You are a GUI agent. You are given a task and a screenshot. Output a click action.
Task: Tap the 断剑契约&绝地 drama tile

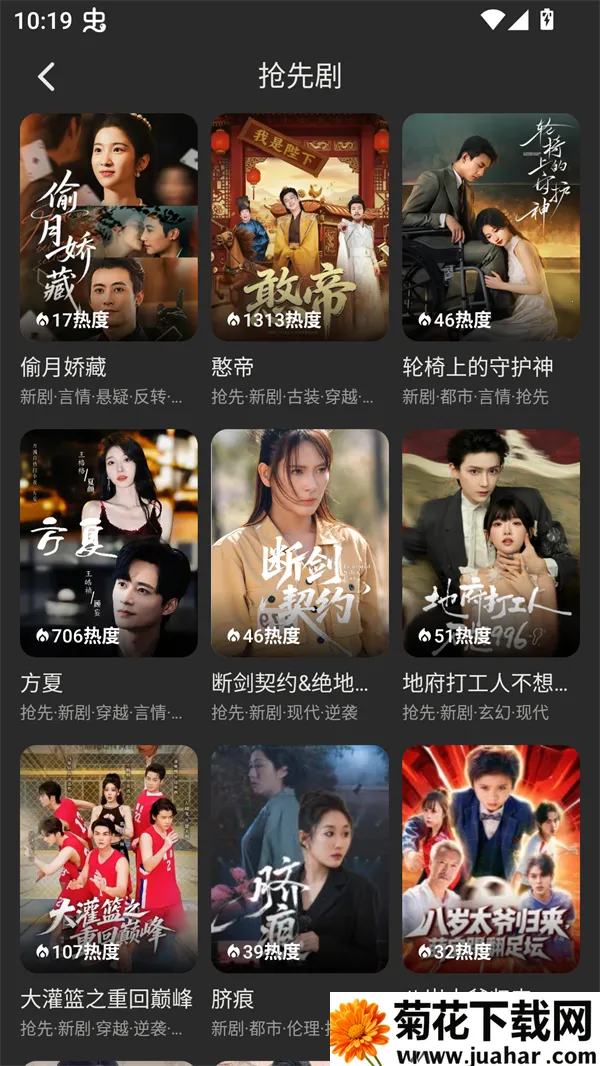click(x=300, y=543)
